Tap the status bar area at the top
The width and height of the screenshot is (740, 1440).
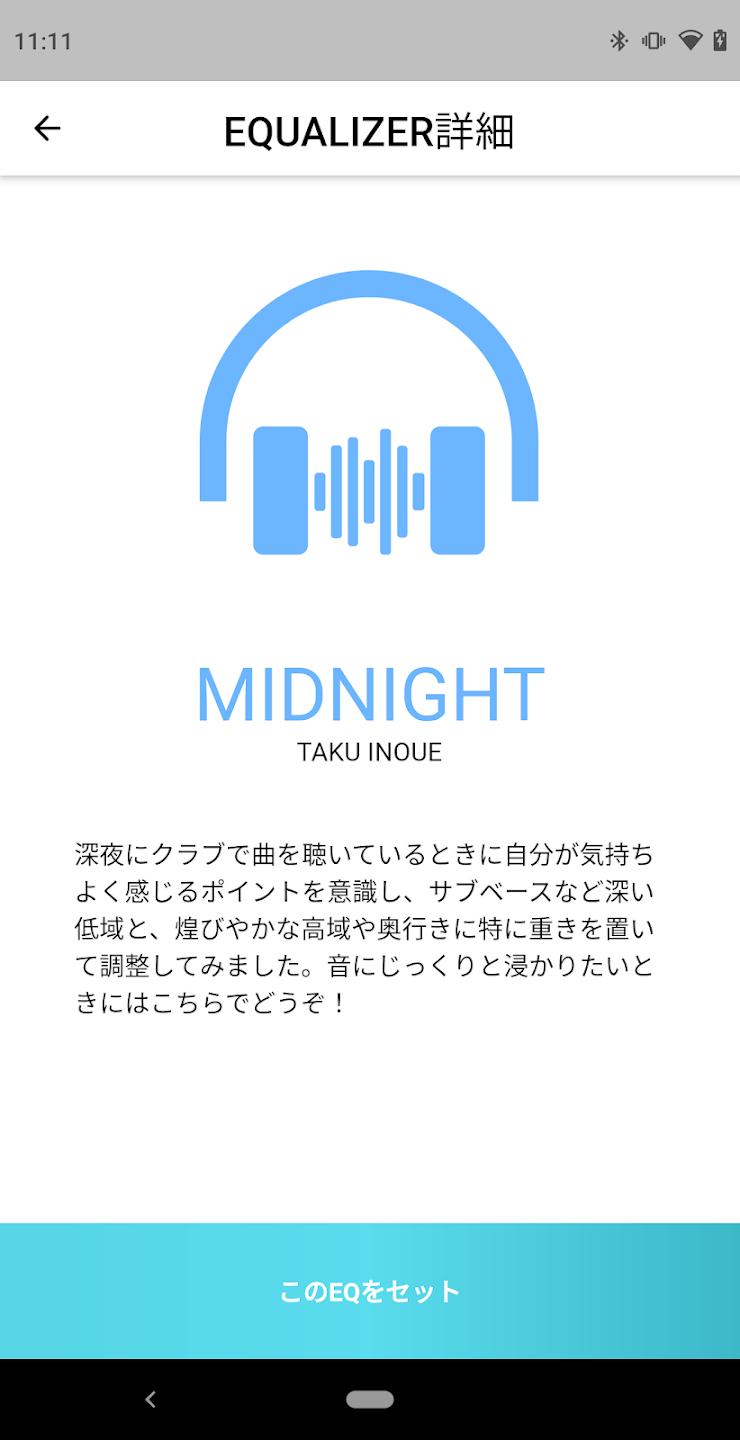(x=370, y=39)
